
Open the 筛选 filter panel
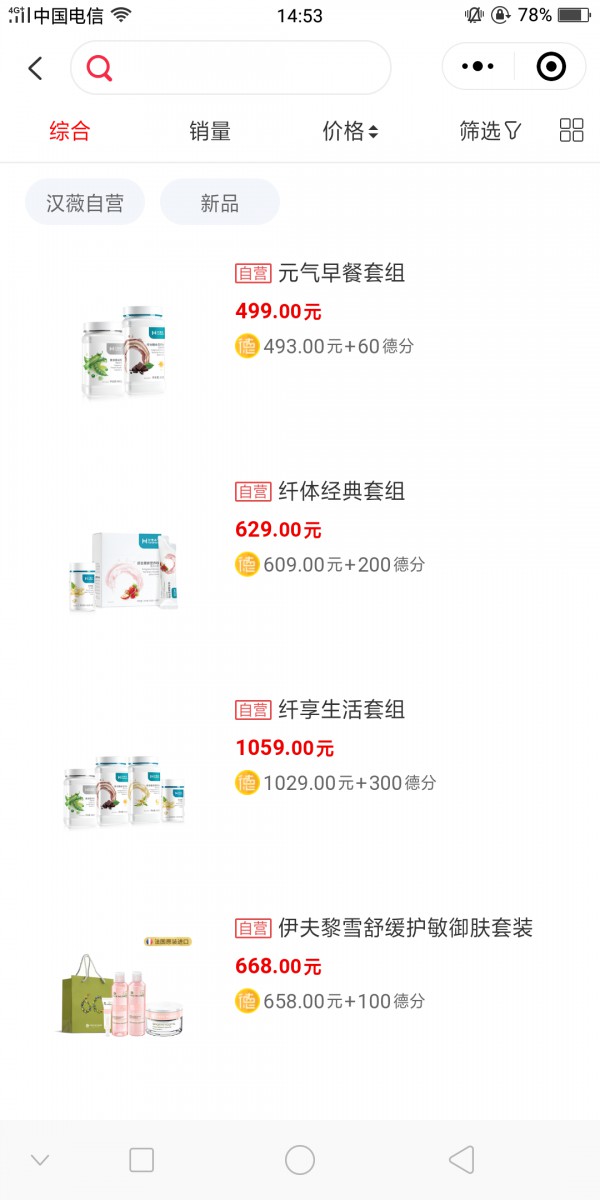[x=490, y=131]
